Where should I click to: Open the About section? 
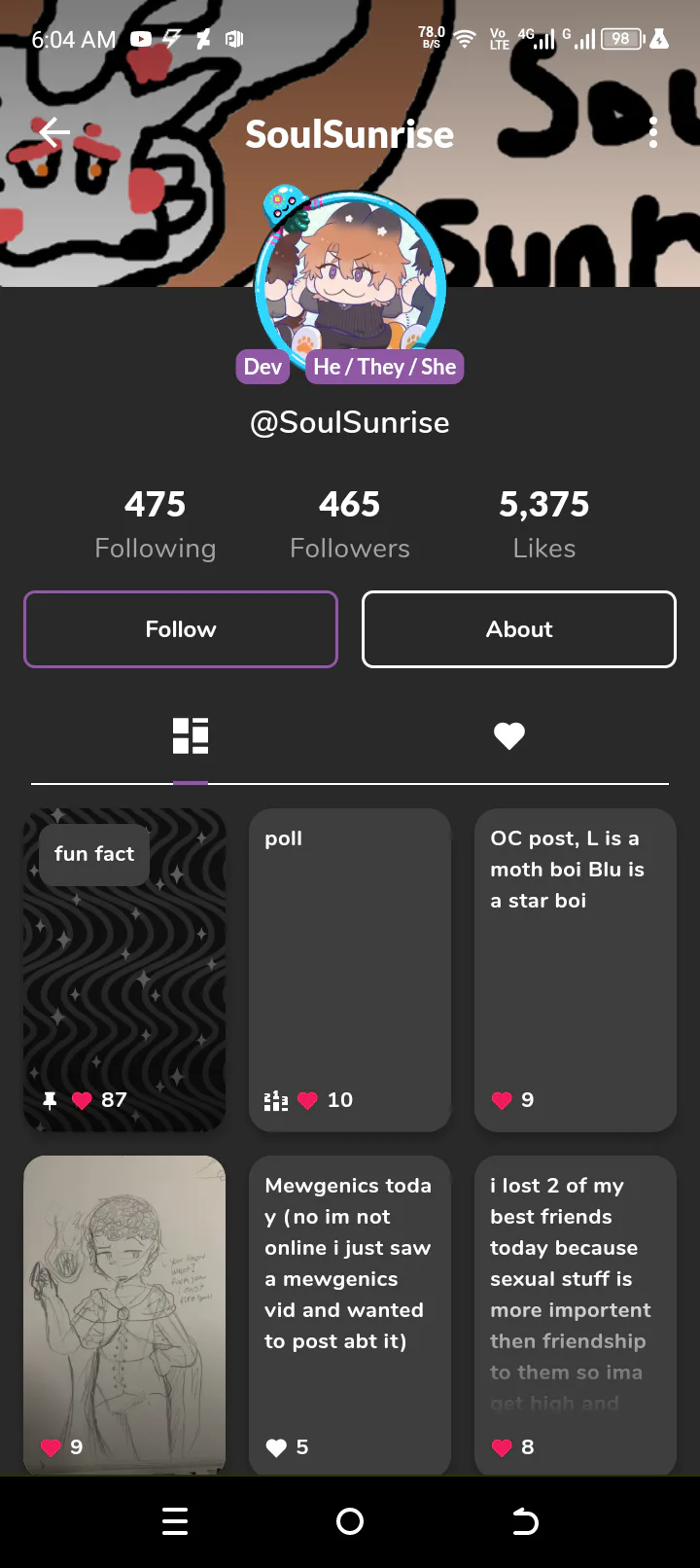(519, 629)
